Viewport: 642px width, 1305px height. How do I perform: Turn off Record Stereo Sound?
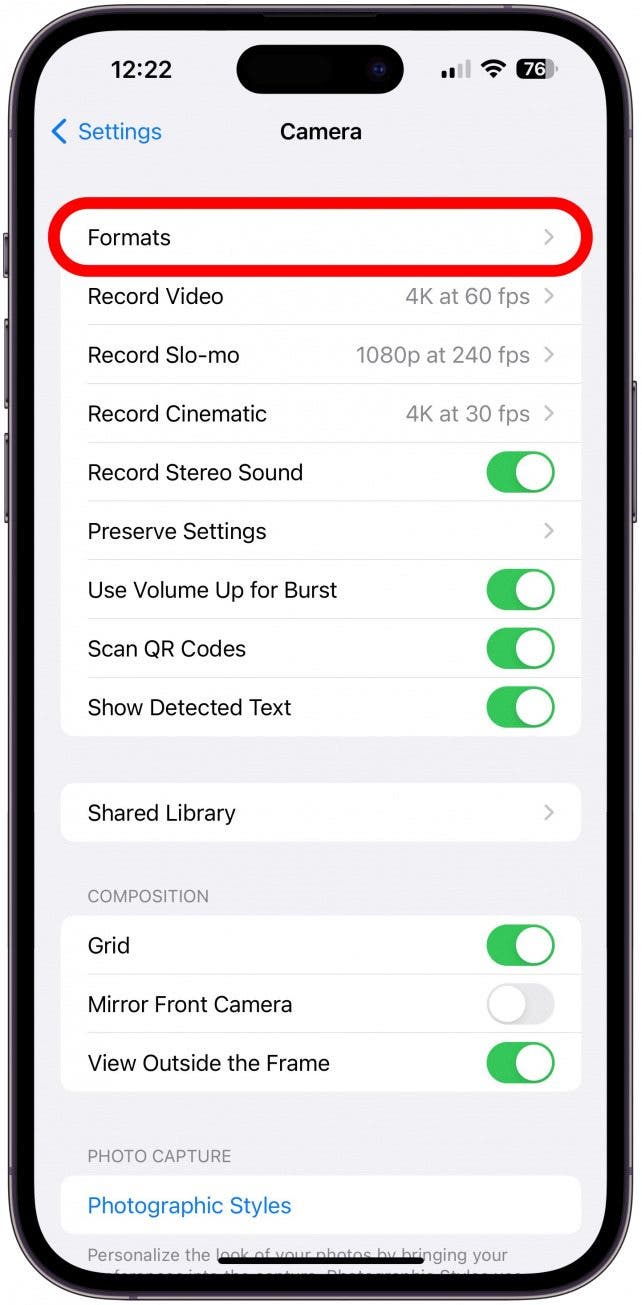[x=520, y=473]
